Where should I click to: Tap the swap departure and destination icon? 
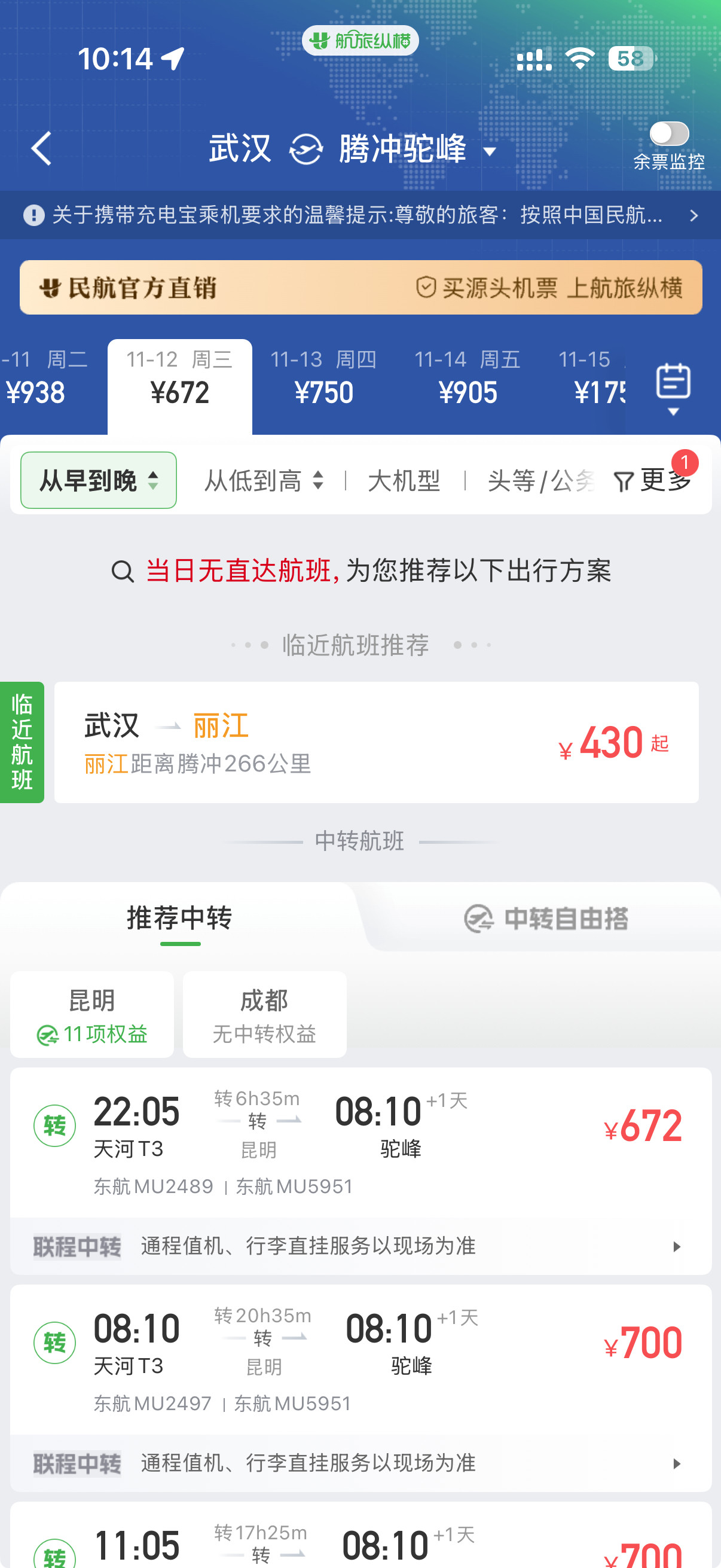305,149
